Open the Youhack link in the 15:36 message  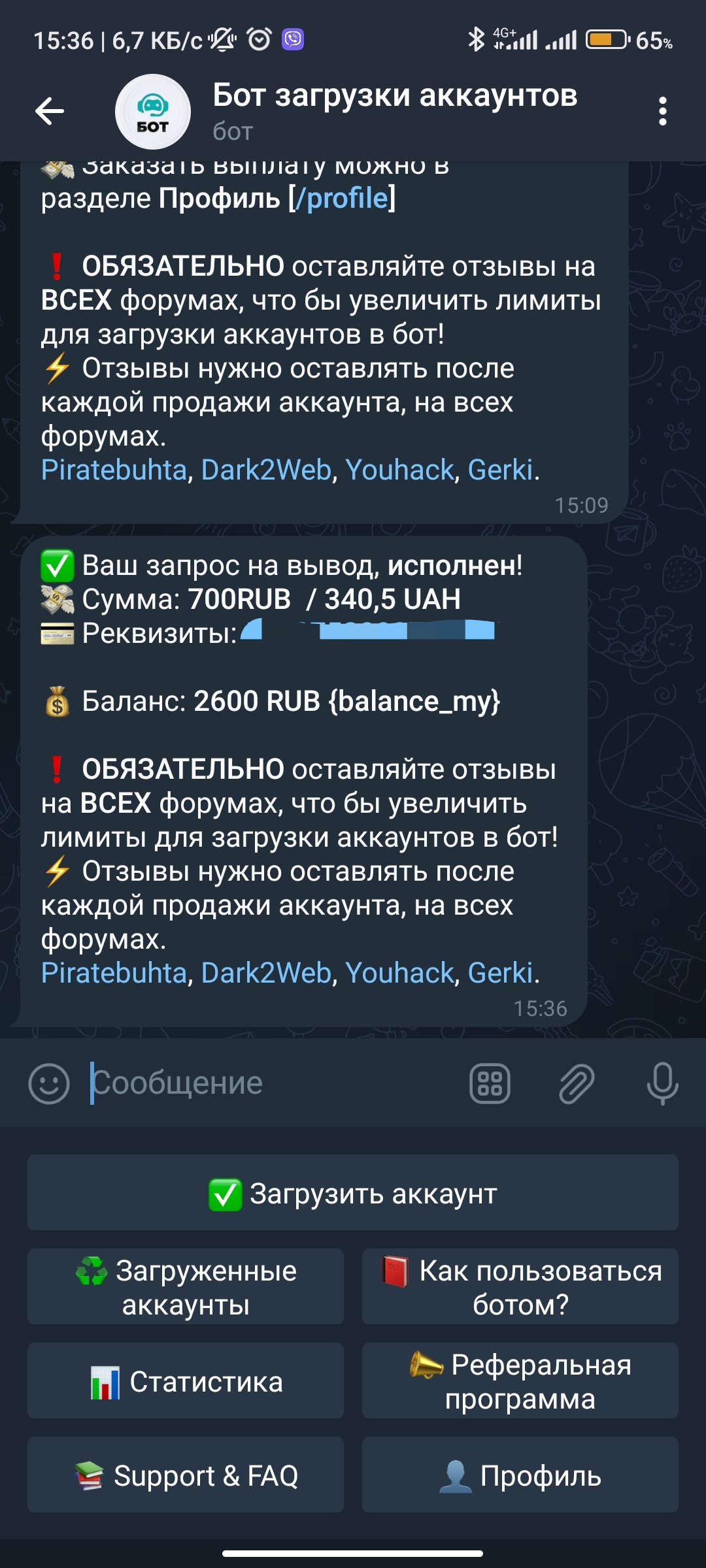click(399, 973)
